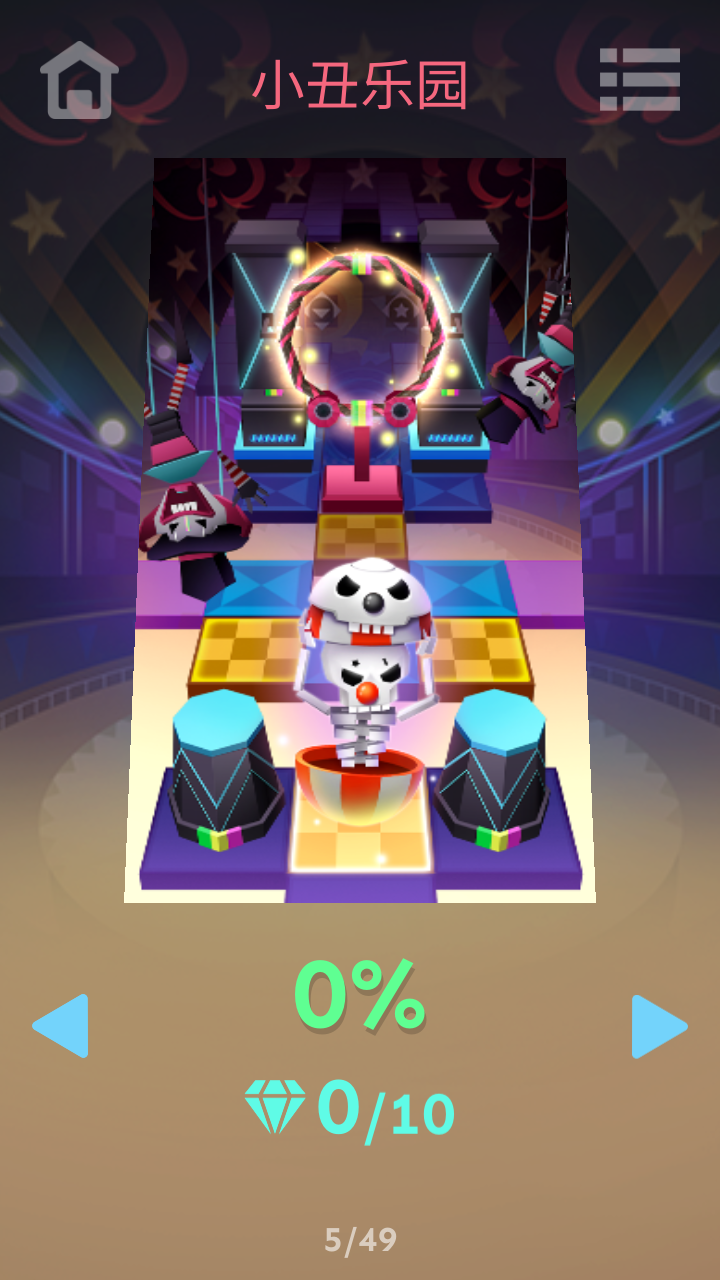Screen dimensions: 720x1280
Task: Go to the previous level arrow
Action: click(x=61, y=1026)
